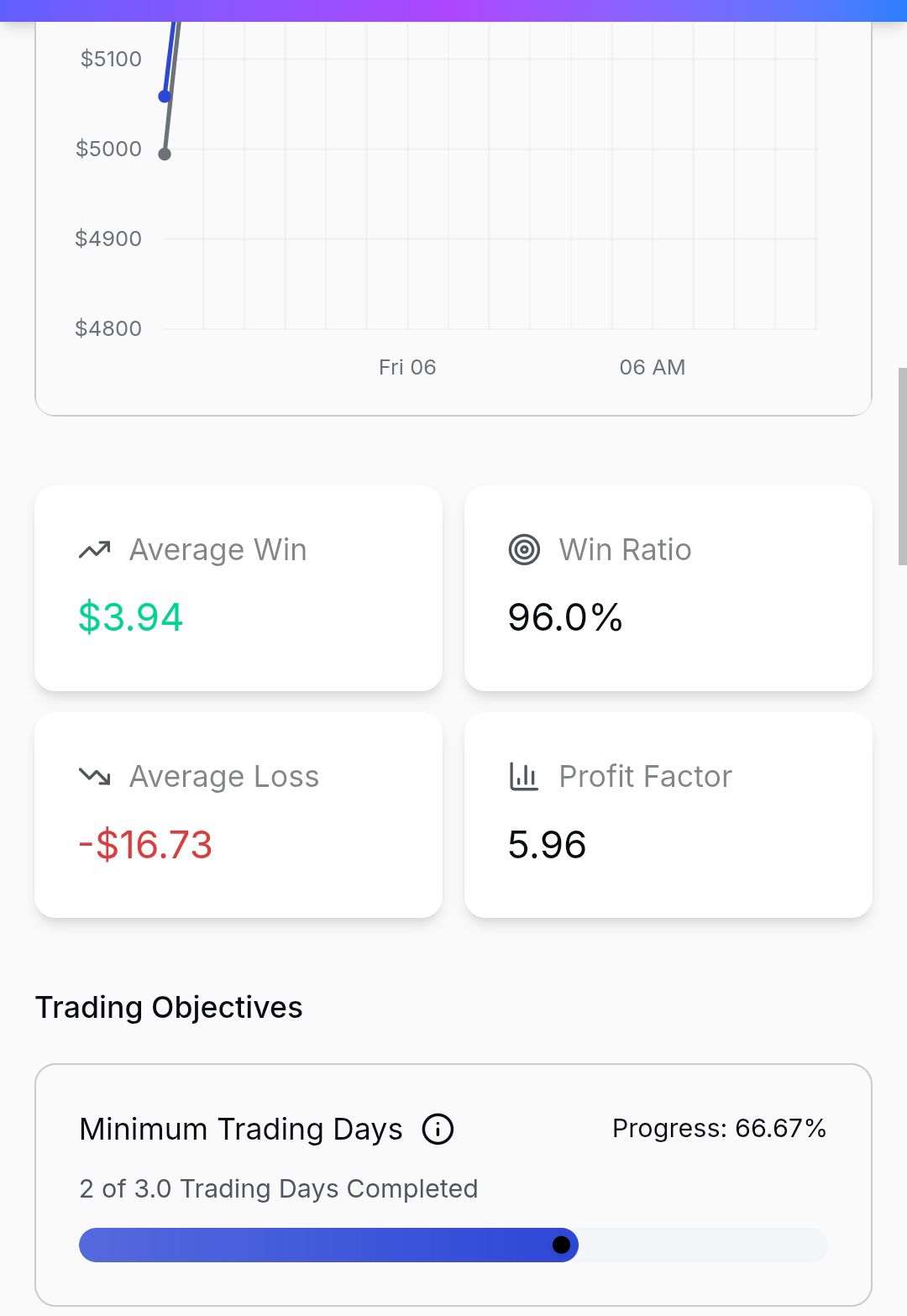Open the Minimum Trading Days info icon

[x=438, y=1129]
